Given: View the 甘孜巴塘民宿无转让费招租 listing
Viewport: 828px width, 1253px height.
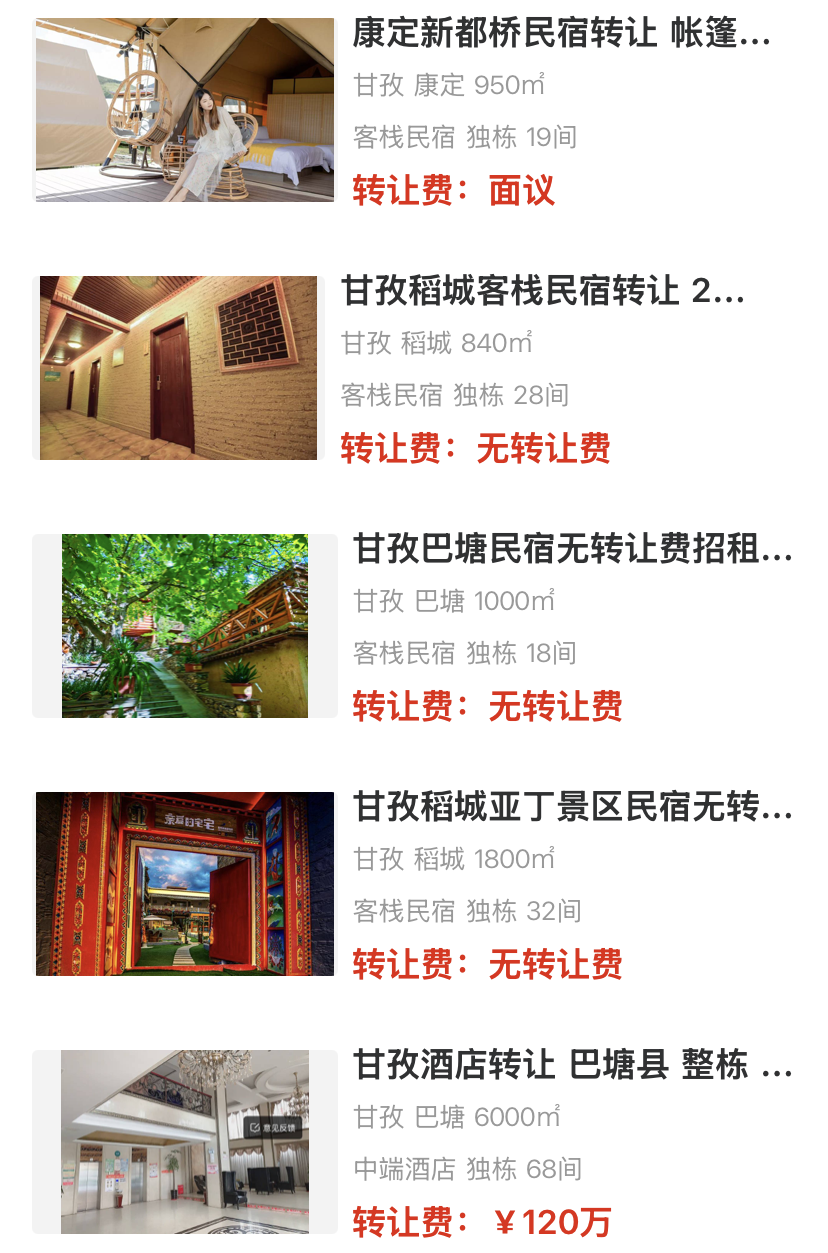Looking at the screenshot, I should point(571,549).
